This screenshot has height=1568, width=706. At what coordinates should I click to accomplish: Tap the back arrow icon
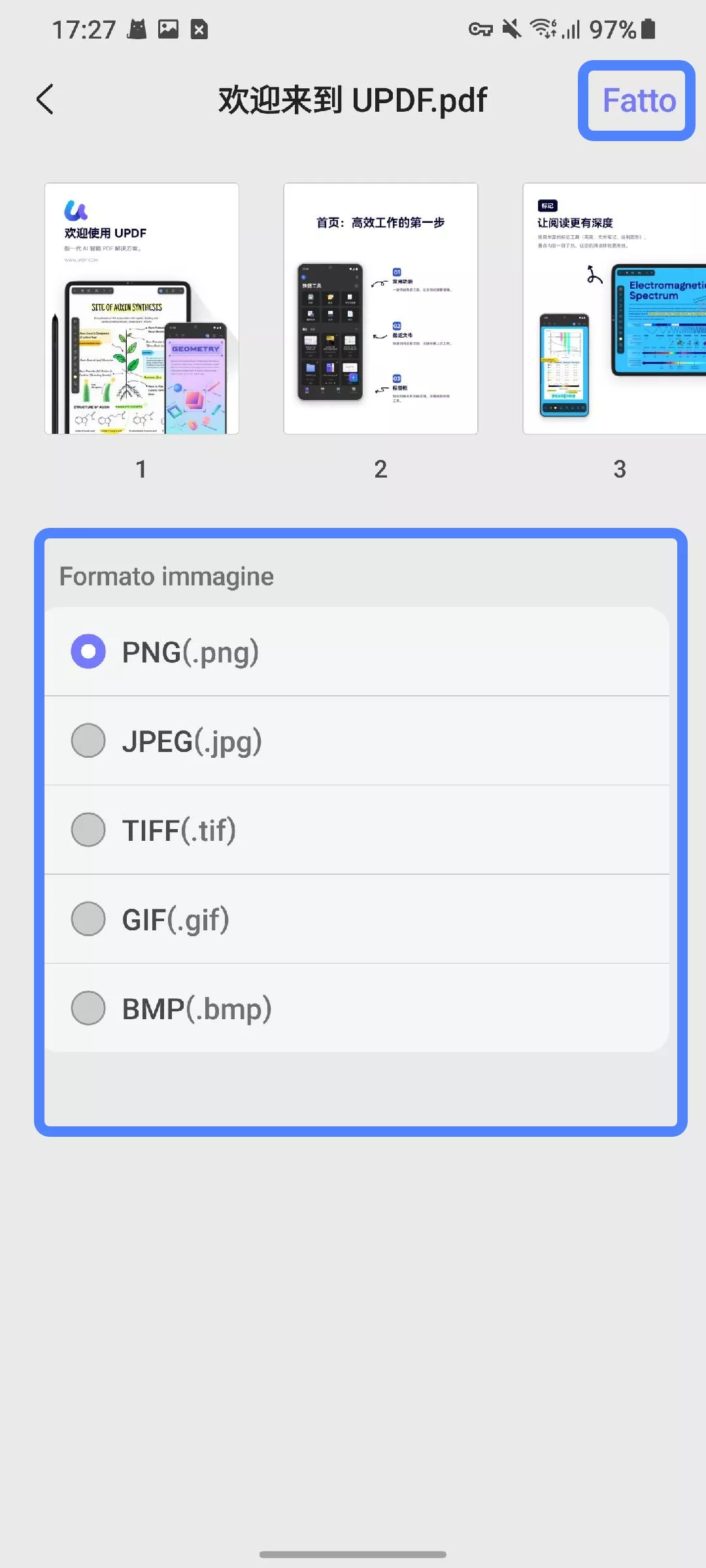pyautogui.click(x=43, y=100)
